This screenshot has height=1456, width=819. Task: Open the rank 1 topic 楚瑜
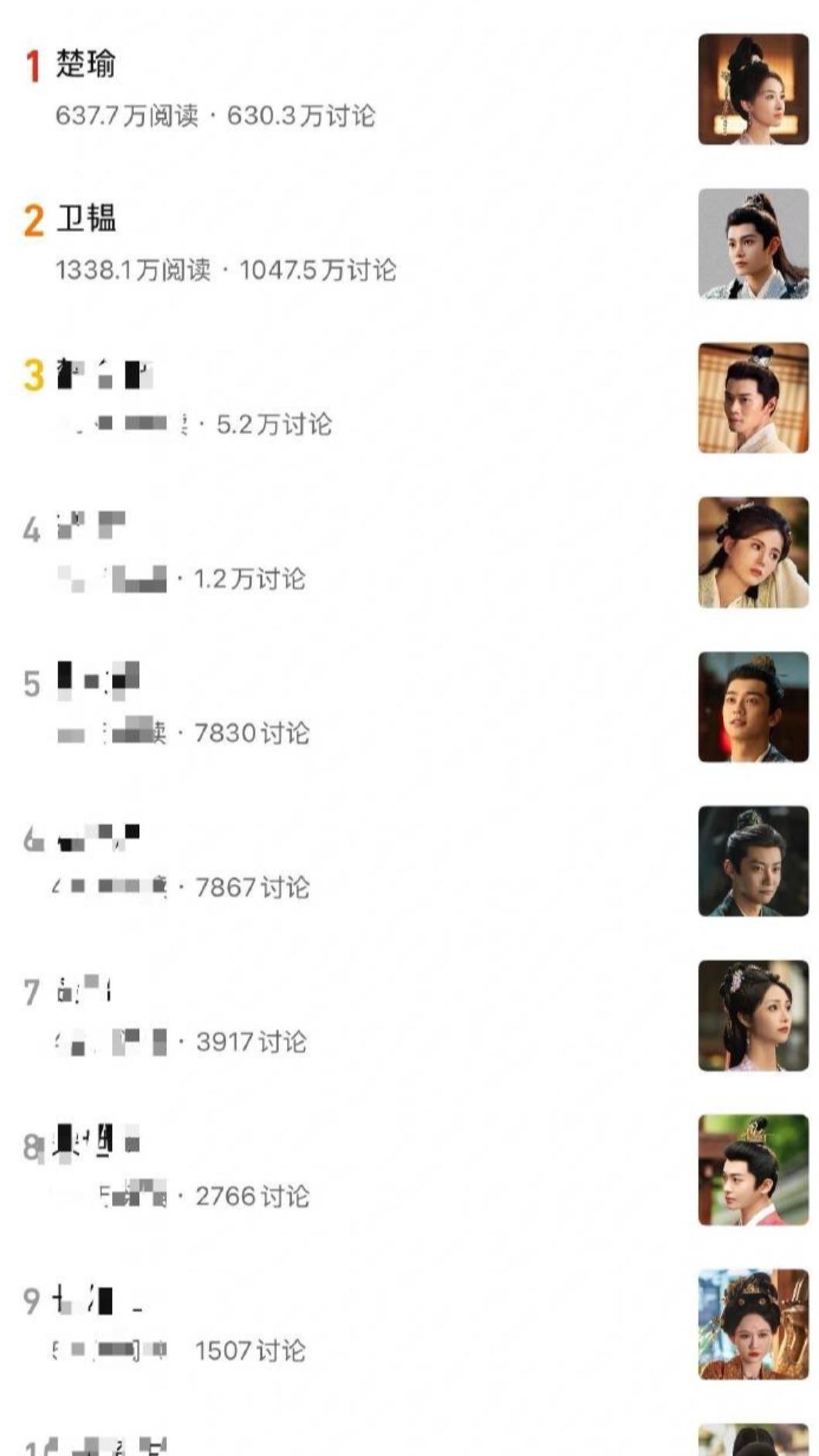pyautogui.click(x=409, y=89)
